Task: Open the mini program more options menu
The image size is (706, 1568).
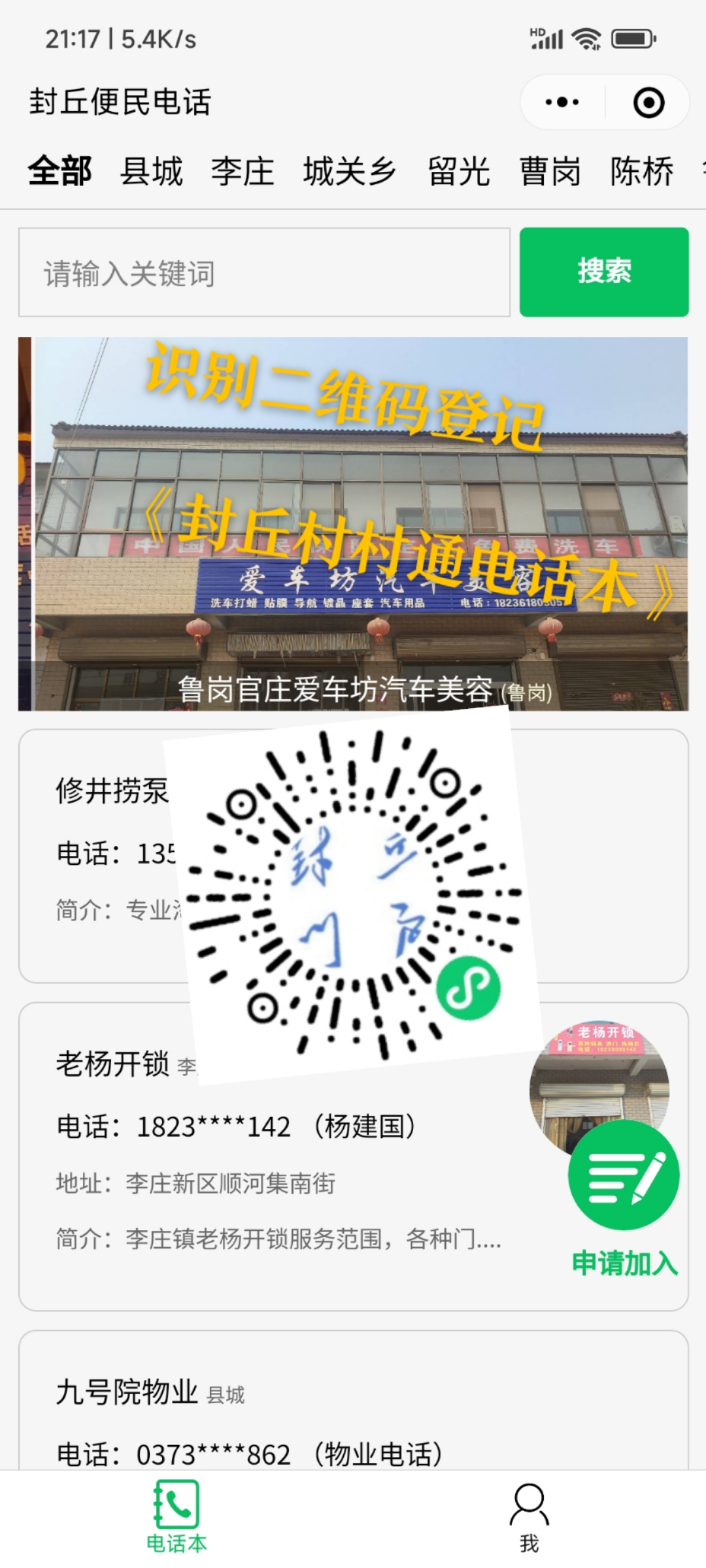Action: 562,103
